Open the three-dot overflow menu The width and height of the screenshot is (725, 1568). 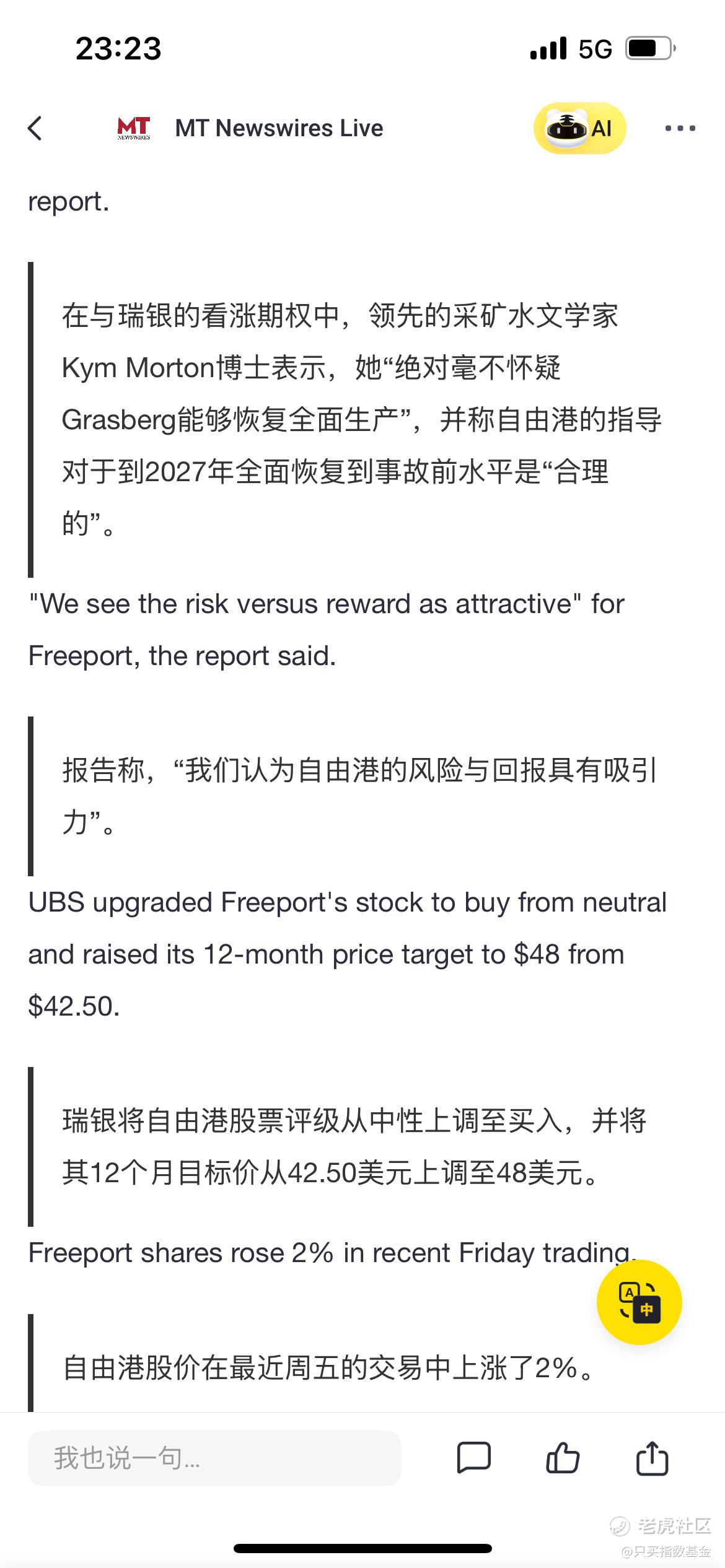pos(680,128)
